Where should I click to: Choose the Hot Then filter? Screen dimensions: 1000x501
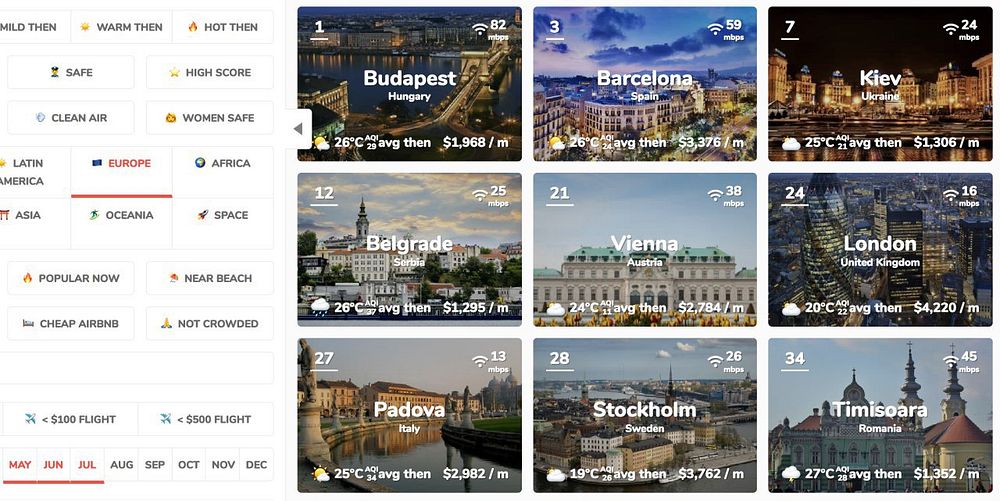(222, 27)
